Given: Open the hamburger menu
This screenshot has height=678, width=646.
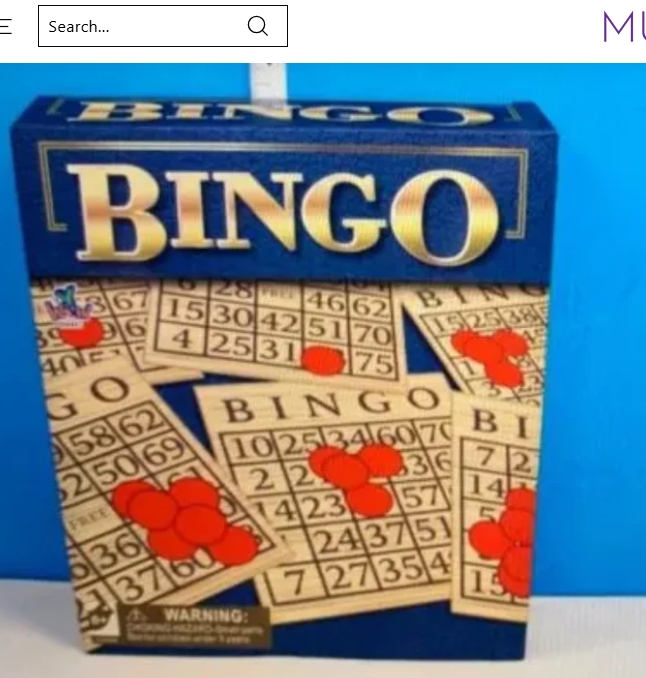Looking at the screenshot, I should tap(5, 27).
